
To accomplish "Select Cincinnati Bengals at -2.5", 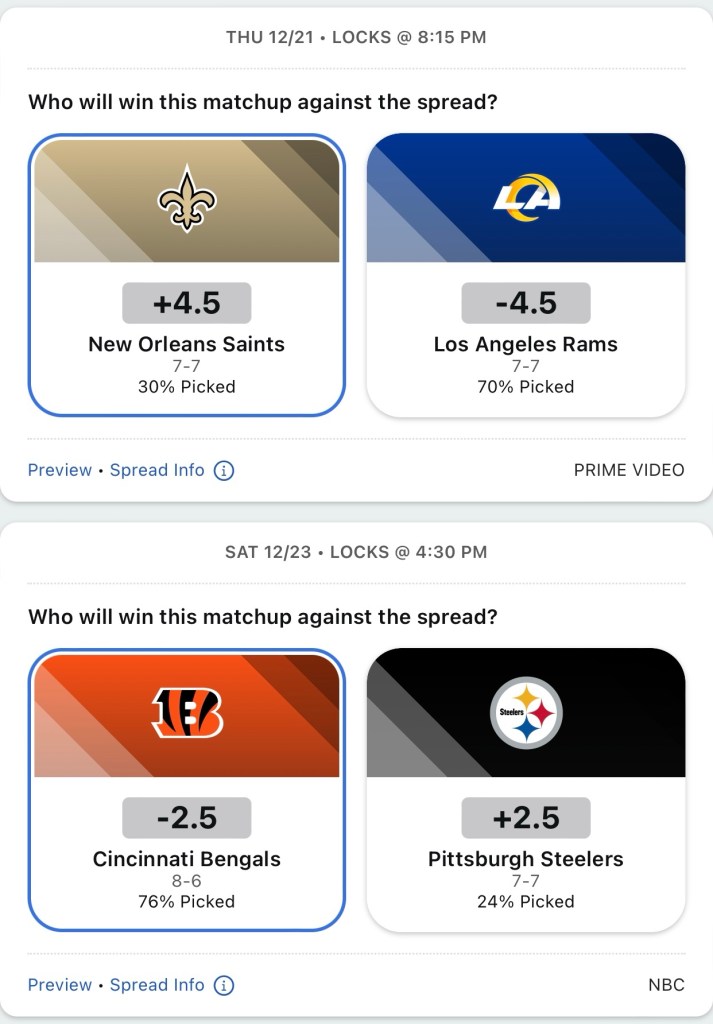I will point(187,790).
